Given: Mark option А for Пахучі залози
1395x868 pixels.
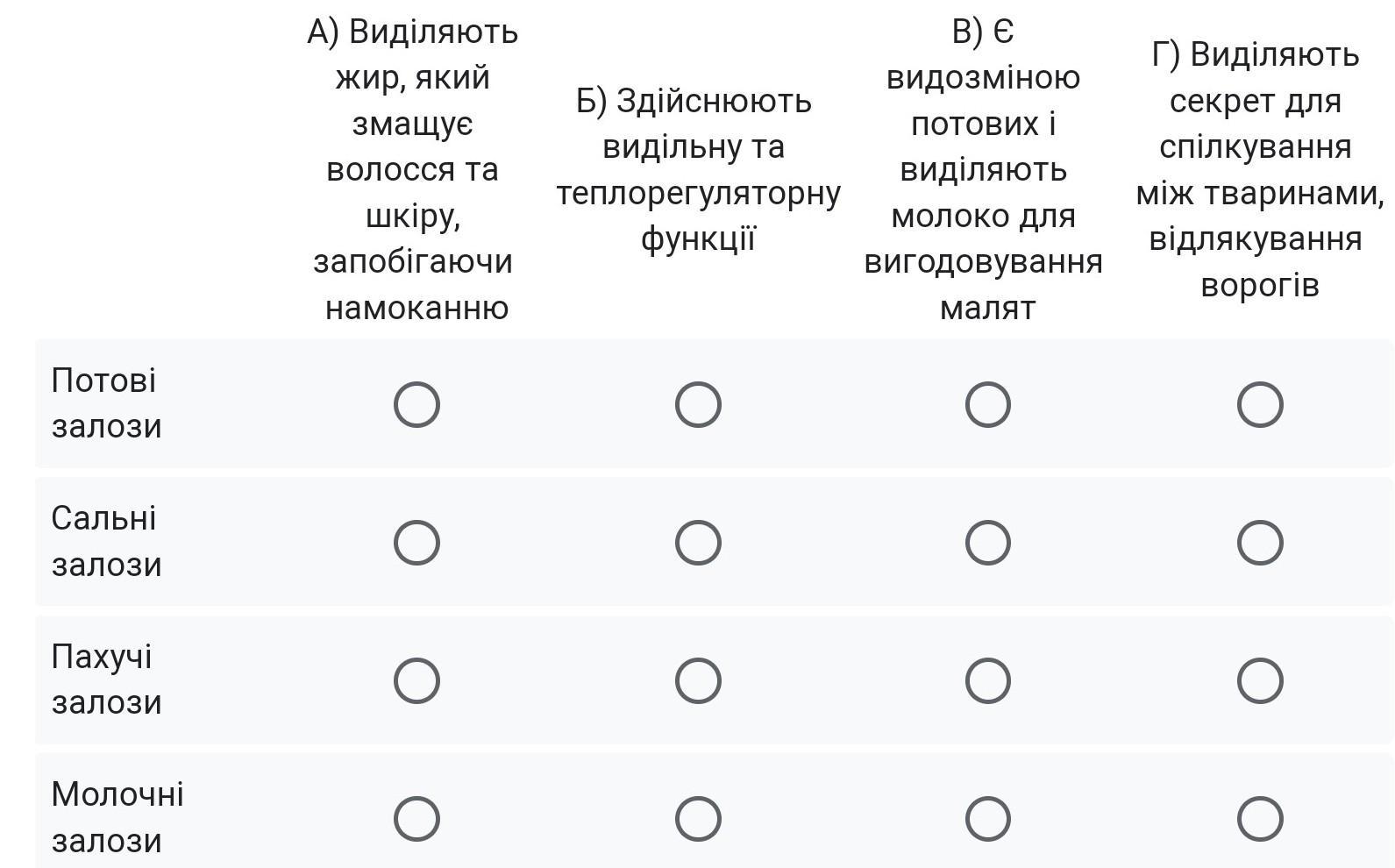Looking at the screenshot, I should click(416, 681).
